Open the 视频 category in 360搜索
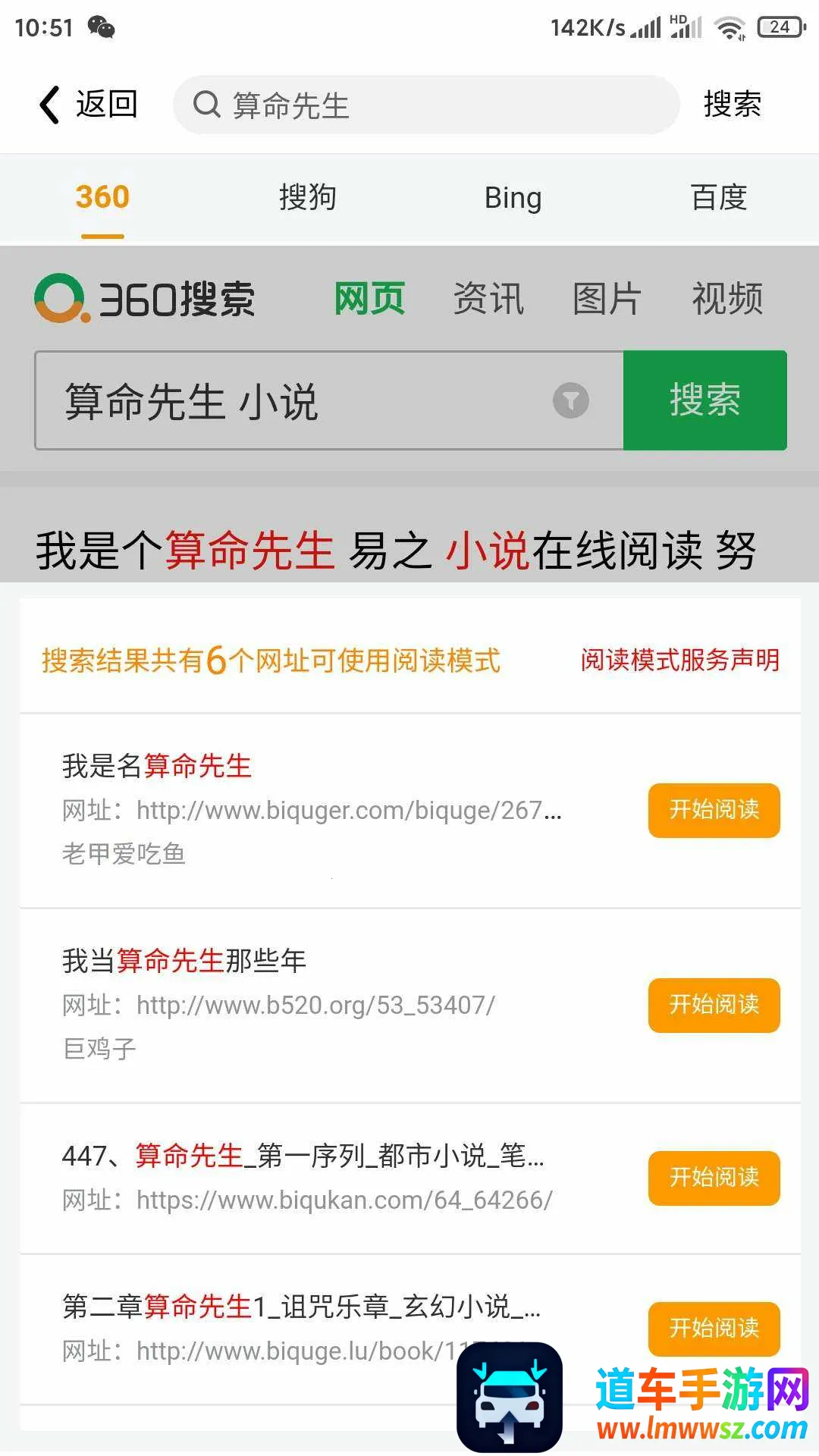819x1456 pixels. point(726,298)
